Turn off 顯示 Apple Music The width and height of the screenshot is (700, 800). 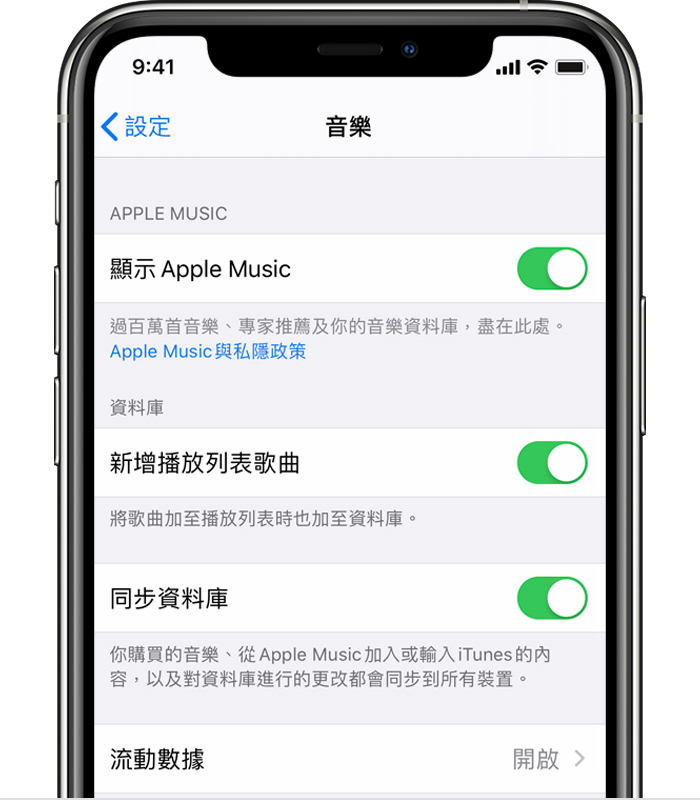click(x=552, y=269)
